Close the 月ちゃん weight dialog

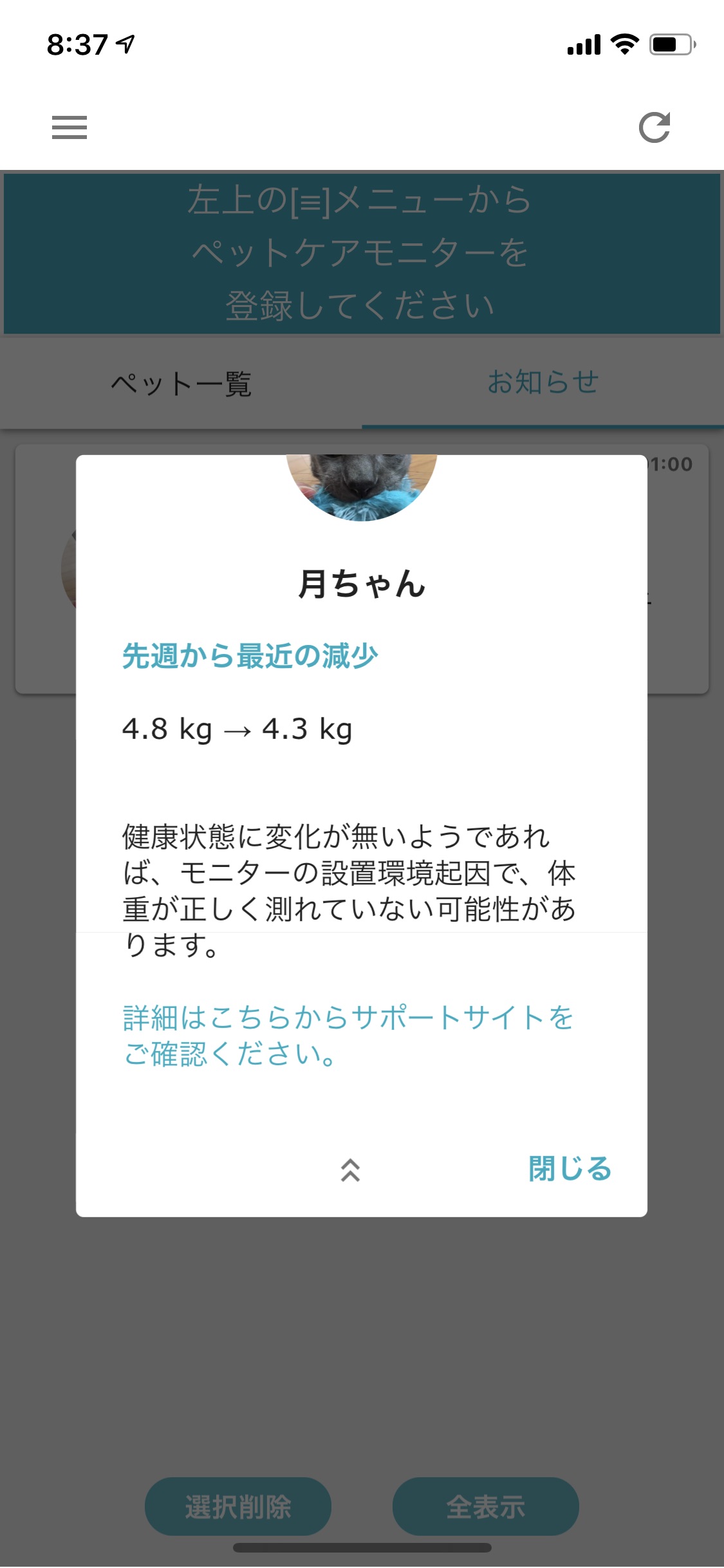[x=570, y=1169]
